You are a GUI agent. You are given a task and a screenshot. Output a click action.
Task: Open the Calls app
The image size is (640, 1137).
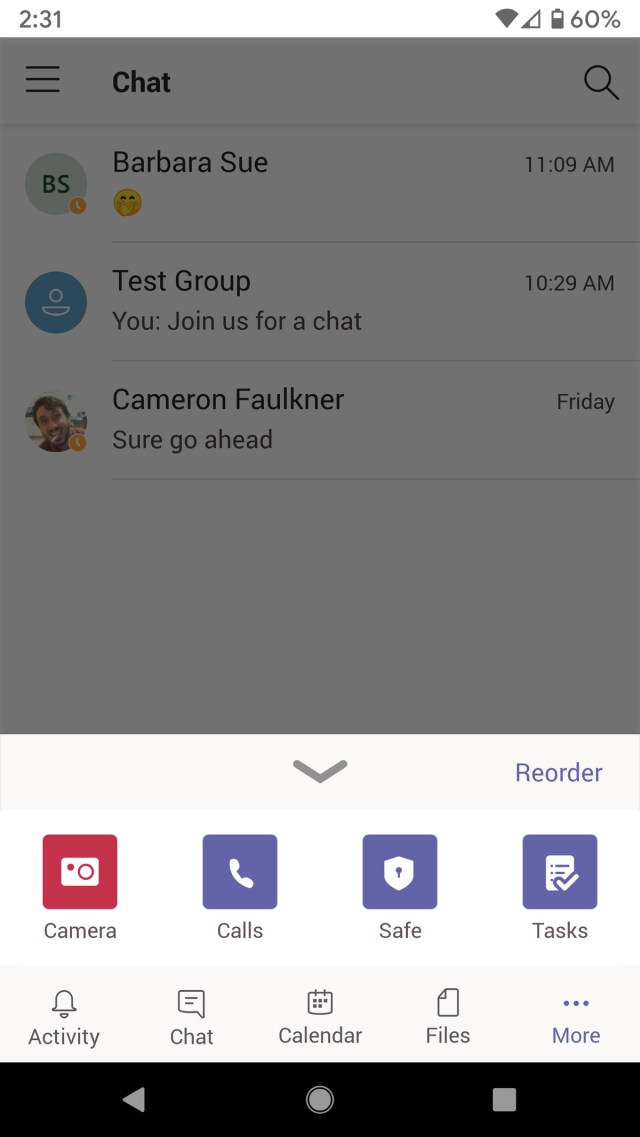[x=240, y=872]
